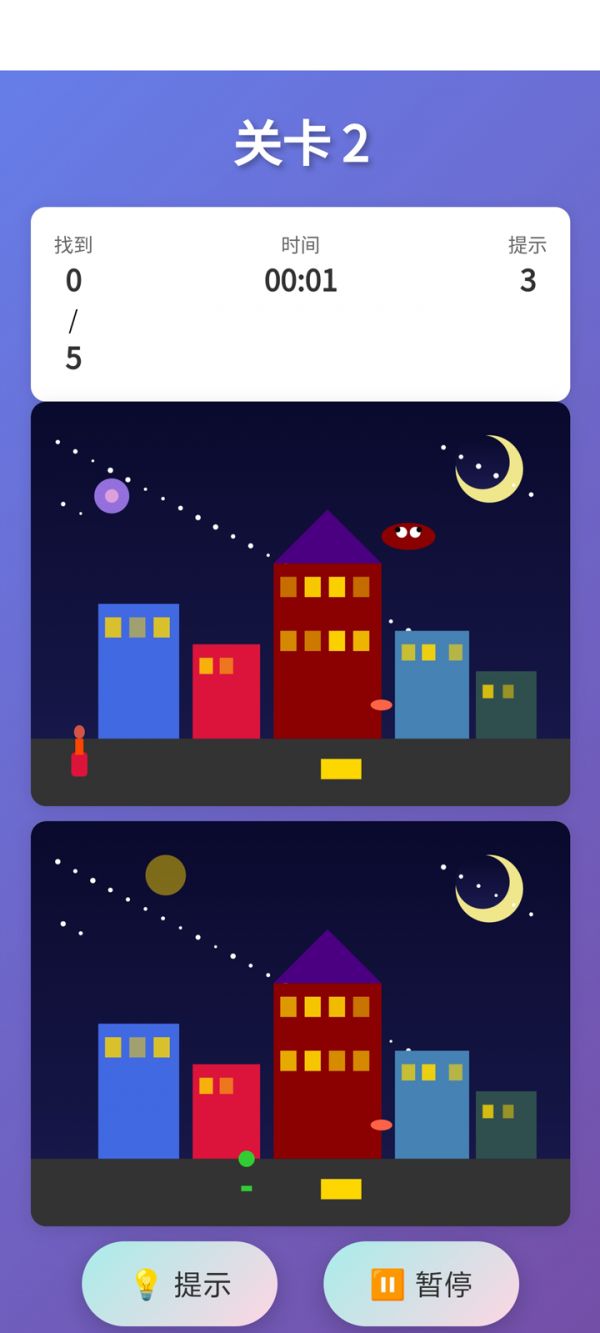600x1333 pixels.
Task: Pause the game with 暂停
Action: [x=421, y=1284]
